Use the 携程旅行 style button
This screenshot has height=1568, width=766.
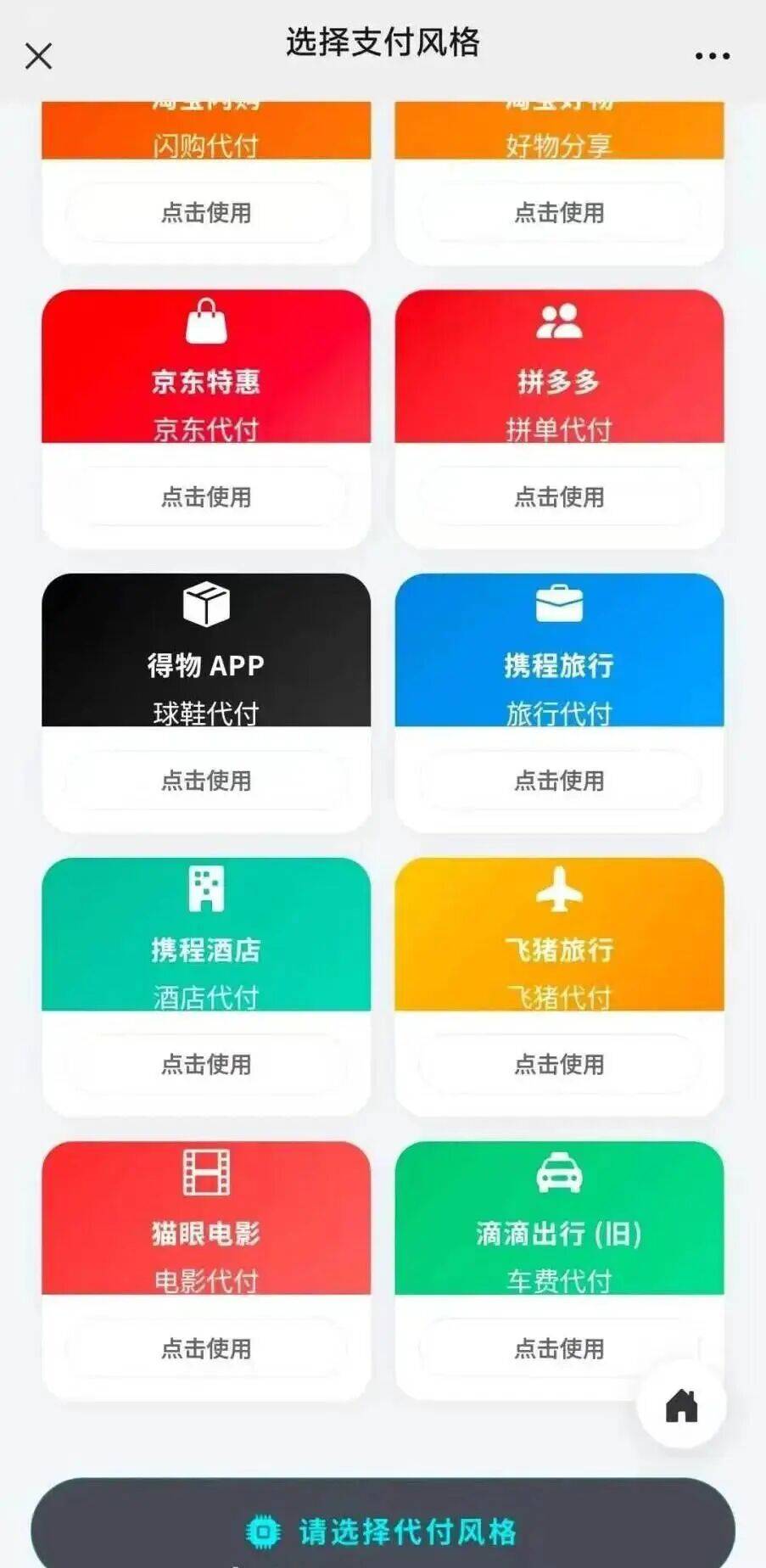pos(559,781)
